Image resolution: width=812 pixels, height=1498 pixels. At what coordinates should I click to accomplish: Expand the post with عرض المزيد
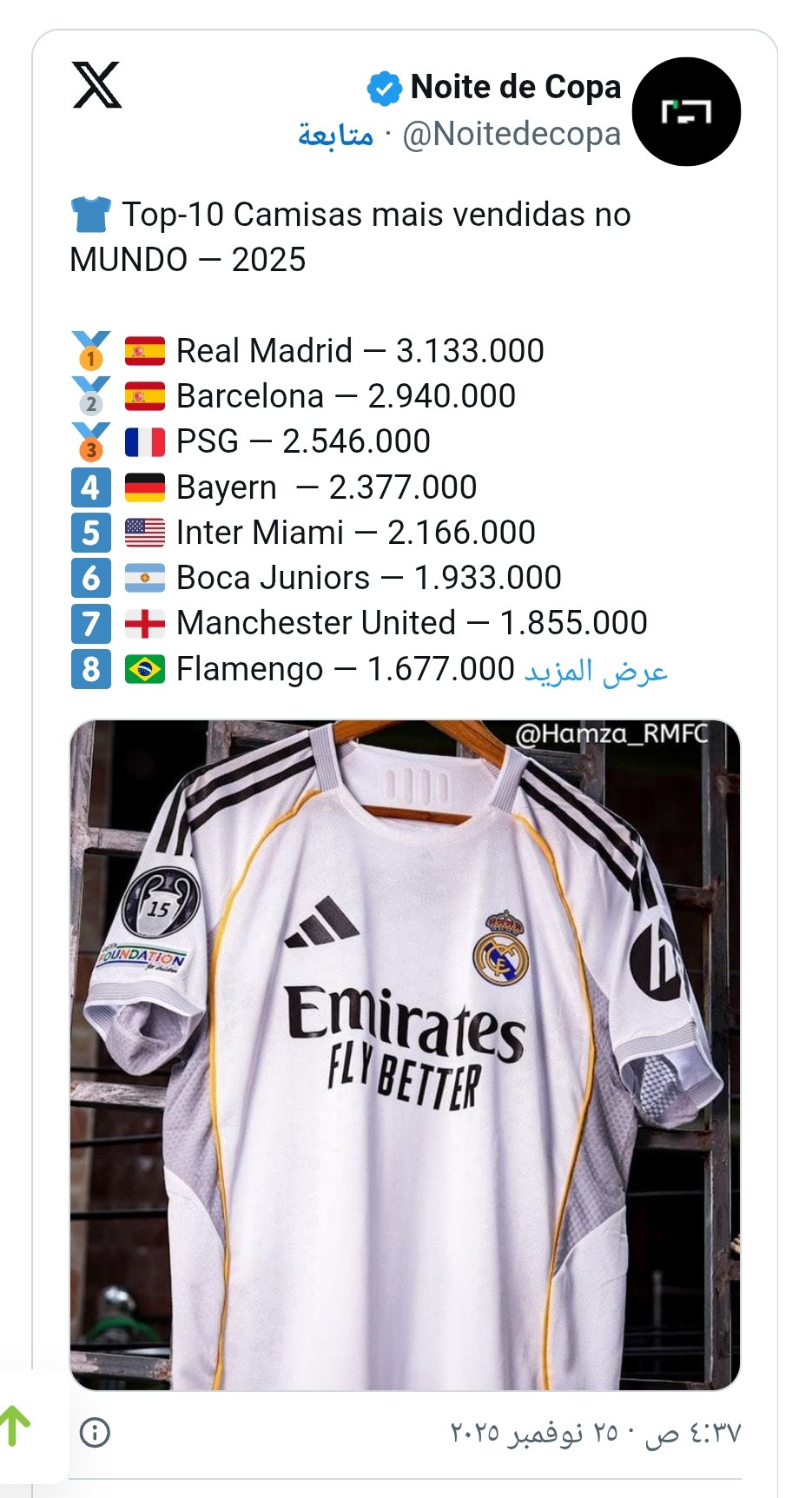coord(595,670)
